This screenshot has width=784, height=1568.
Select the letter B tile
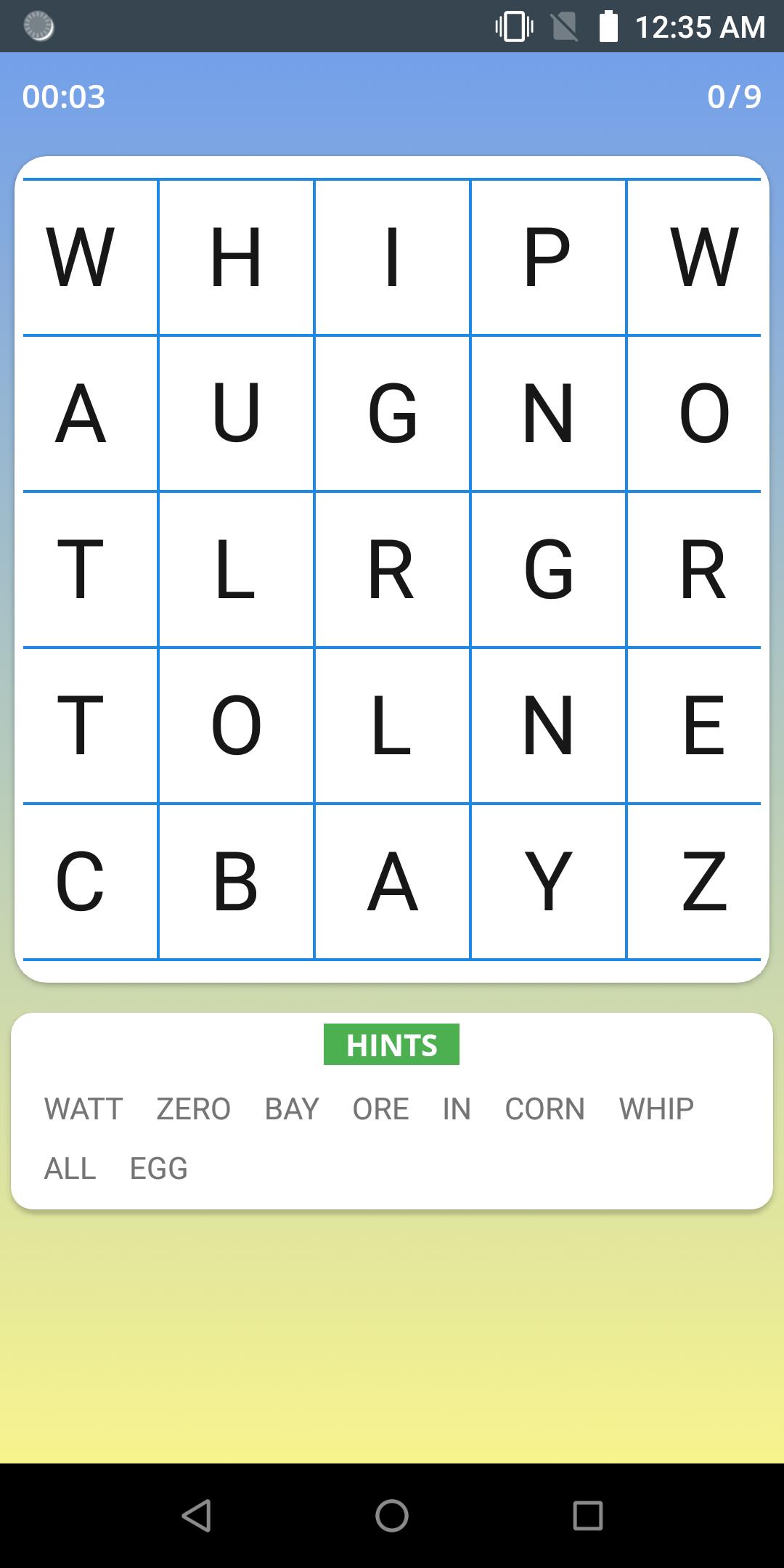point(236,881)
